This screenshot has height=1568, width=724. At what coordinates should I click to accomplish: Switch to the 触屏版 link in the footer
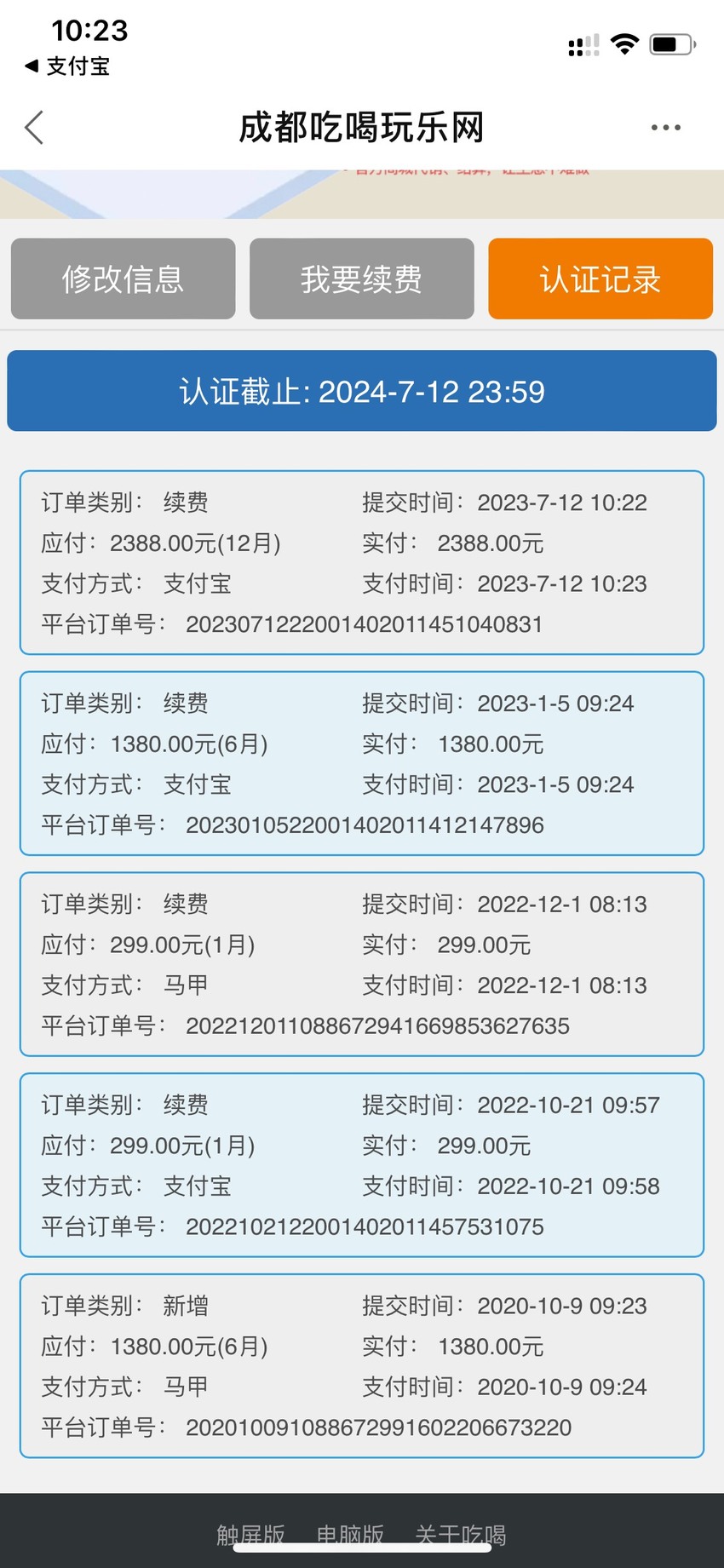tap(250, 1535)
